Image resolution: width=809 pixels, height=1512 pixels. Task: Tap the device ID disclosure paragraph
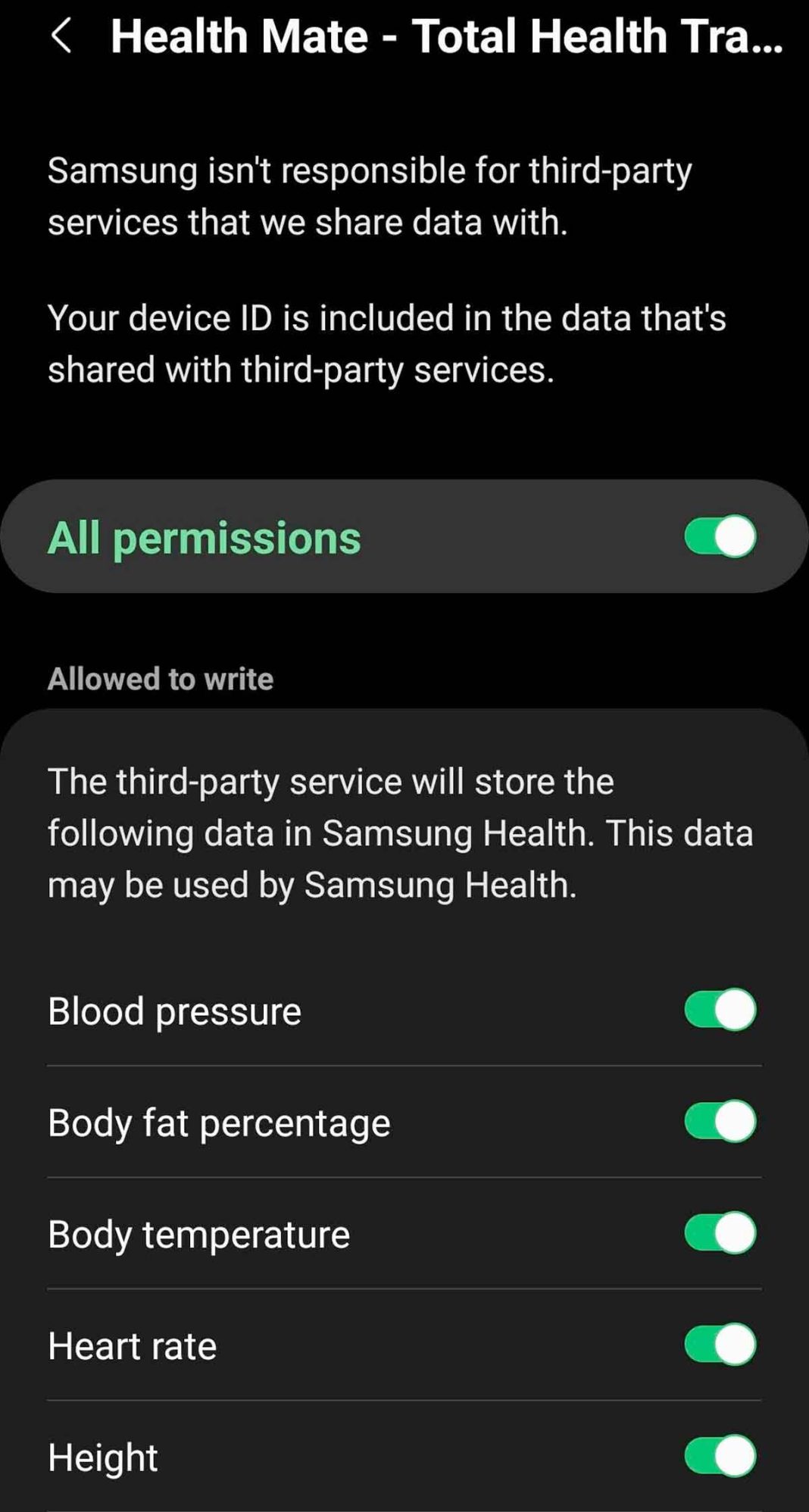386,343
